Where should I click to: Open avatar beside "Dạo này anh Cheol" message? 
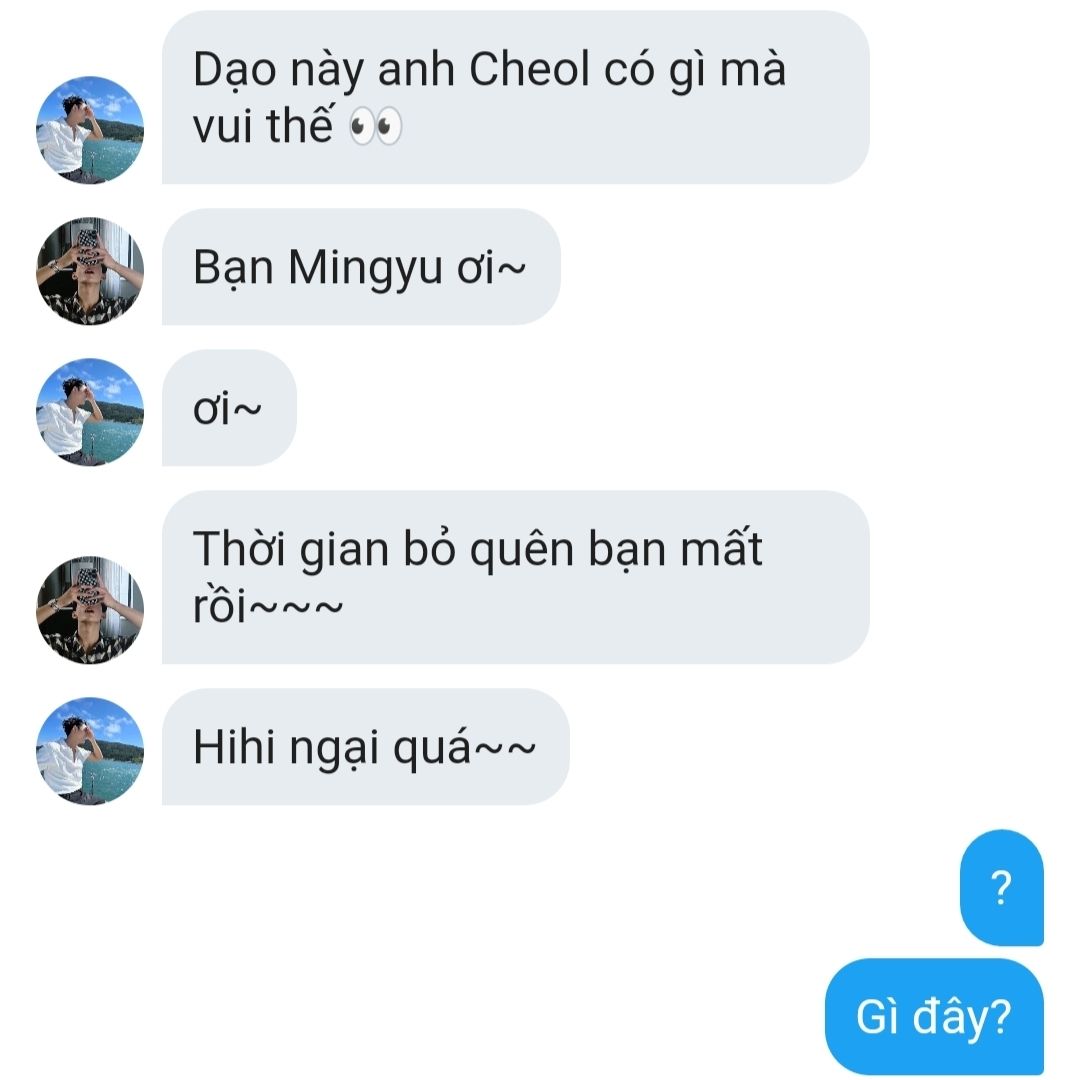90,130
